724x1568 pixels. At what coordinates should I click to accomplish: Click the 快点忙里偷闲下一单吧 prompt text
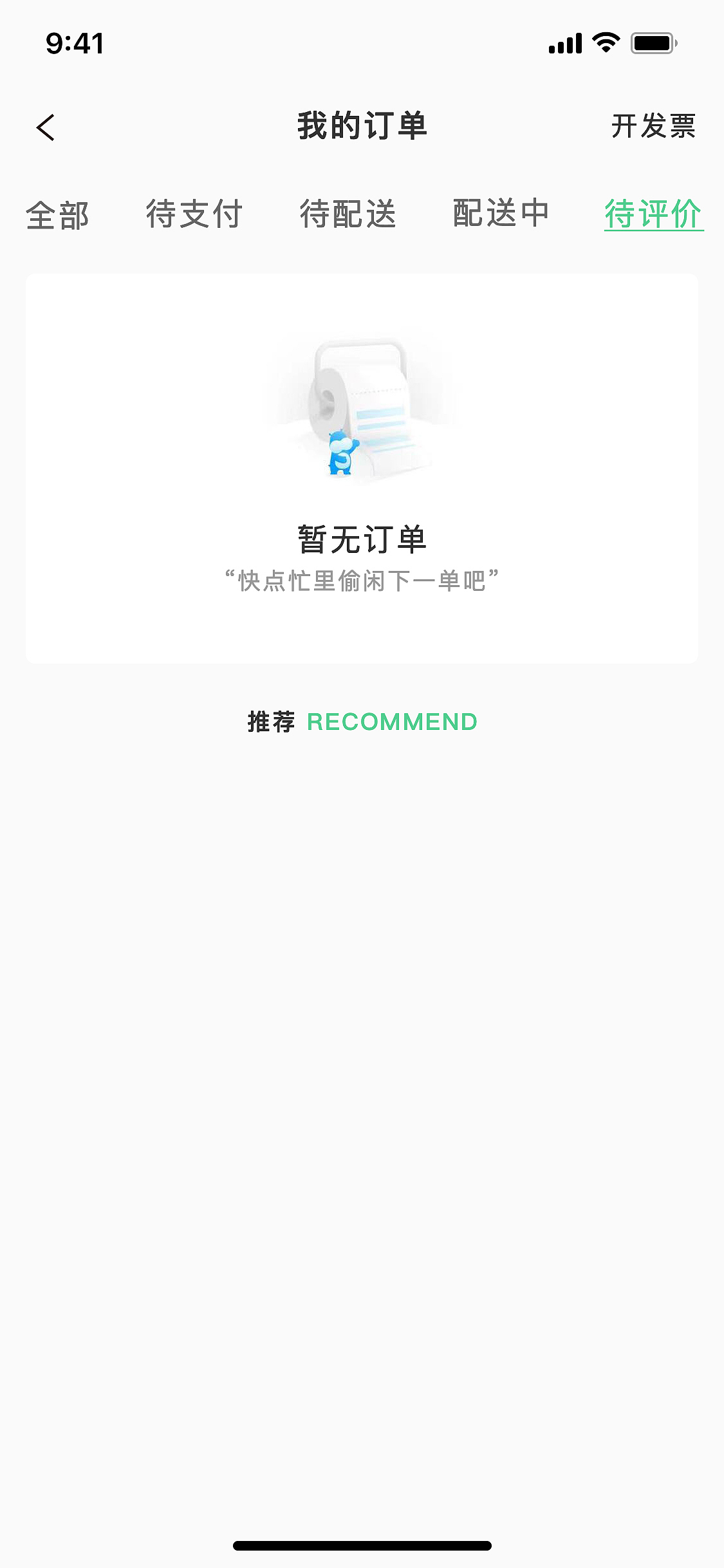coord(362,581)
